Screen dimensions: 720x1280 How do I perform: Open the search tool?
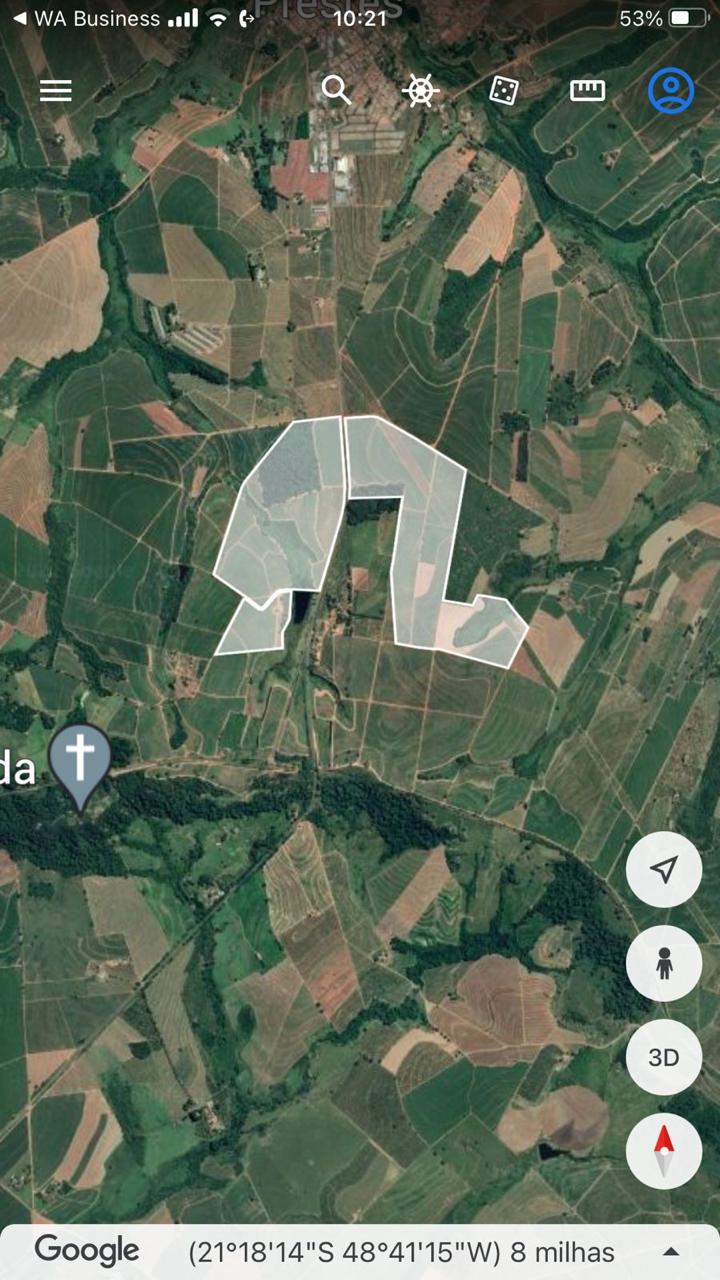[x=336, y=91]
